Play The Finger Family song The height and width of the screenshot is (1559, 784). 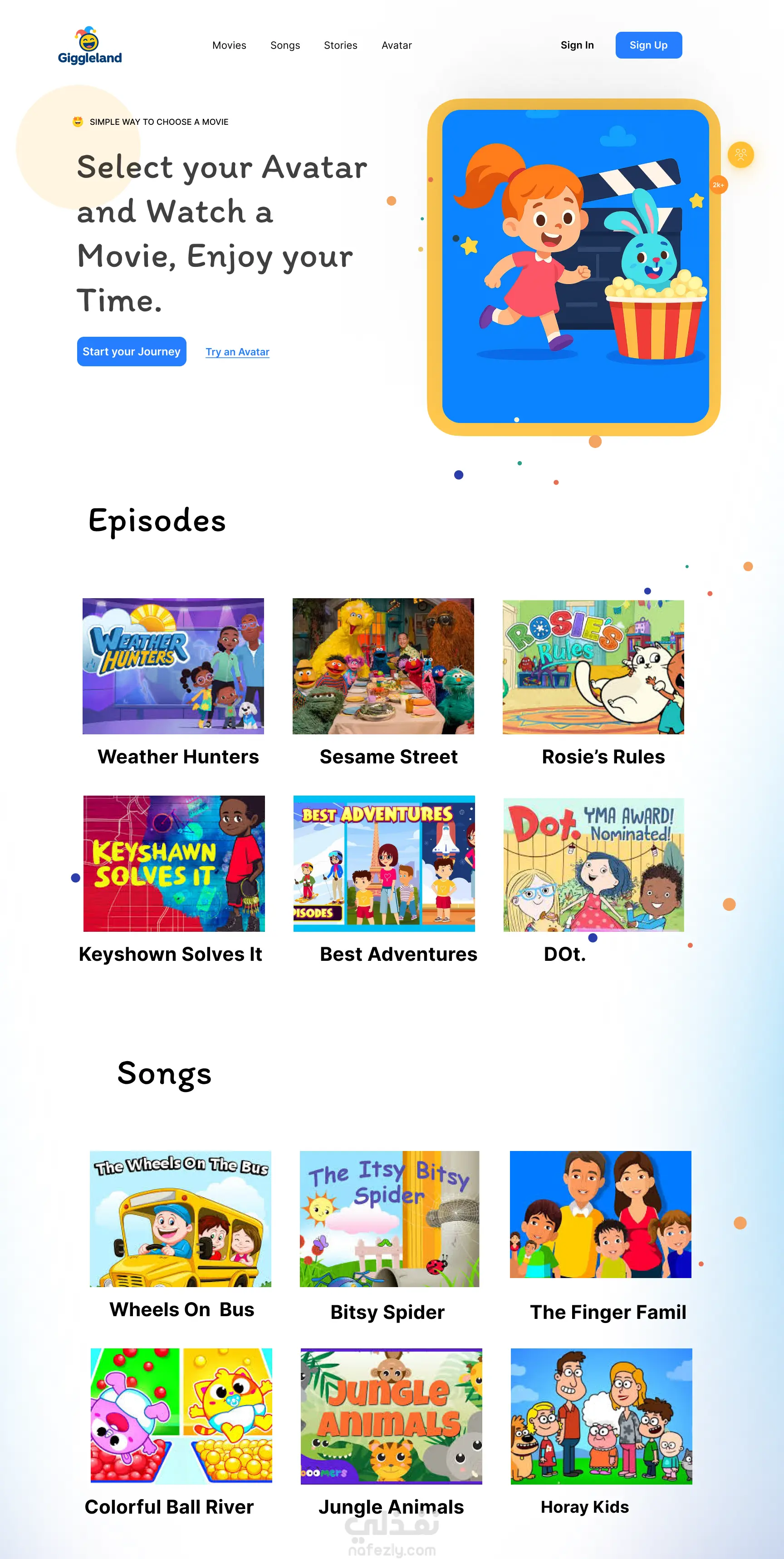click(x=600, y=1214)
